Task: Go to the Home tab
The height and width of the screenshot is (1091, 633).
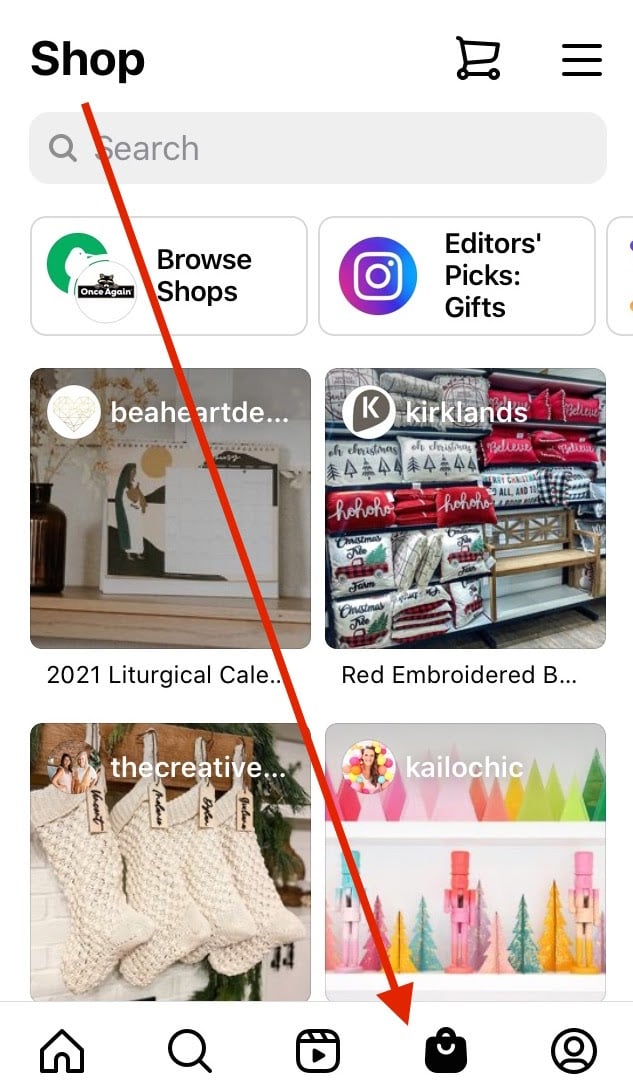Action: [63, 1050]
